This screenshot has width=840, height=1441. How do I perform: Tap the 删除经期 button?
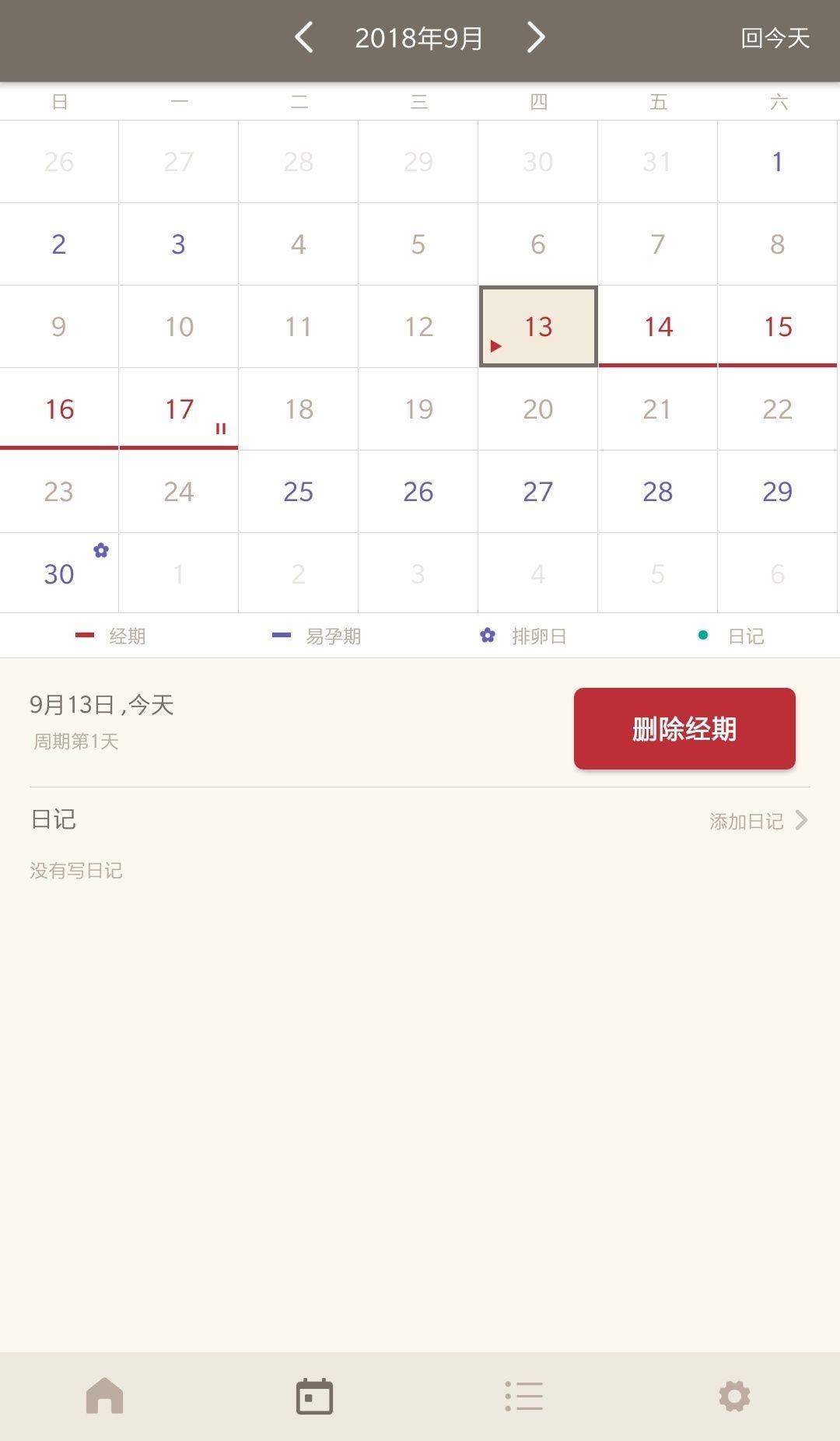pyautogui.click(x=684, y=729)
